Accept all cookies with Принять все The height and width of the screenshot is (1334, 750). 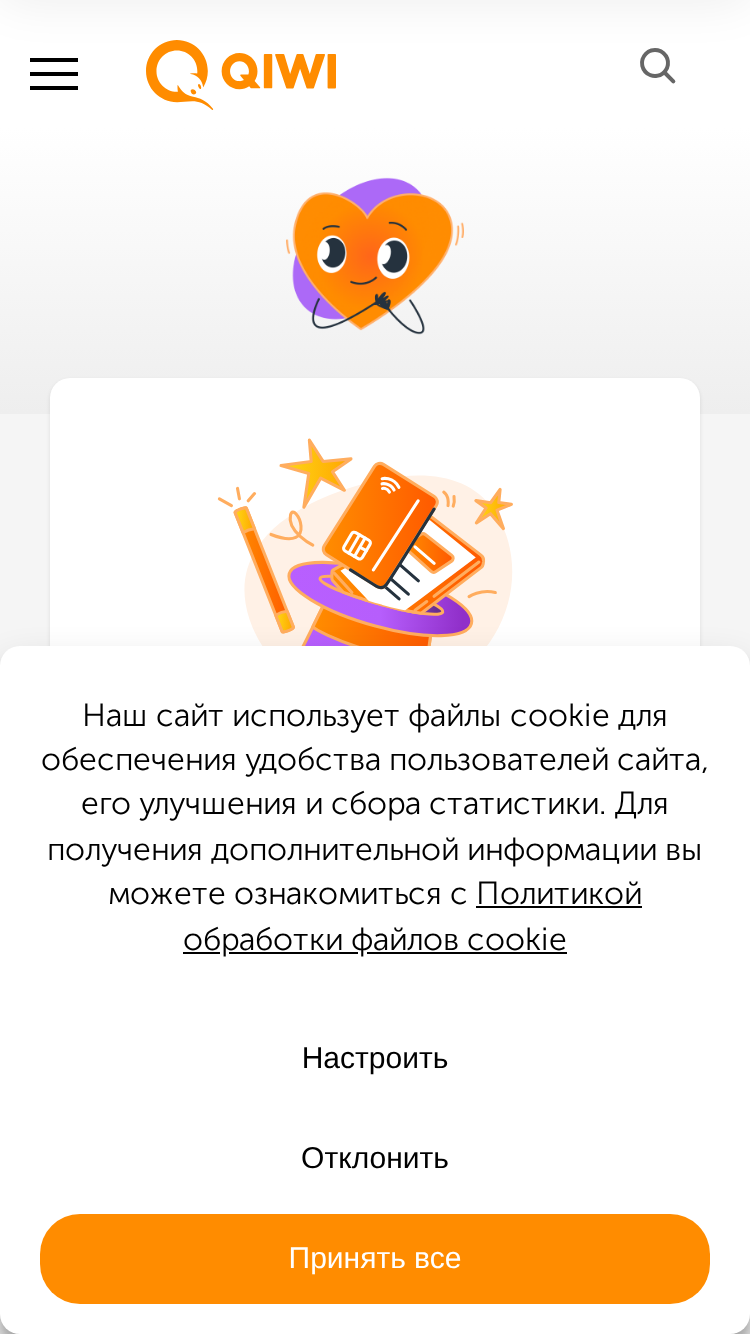[x=375, y=1258]
